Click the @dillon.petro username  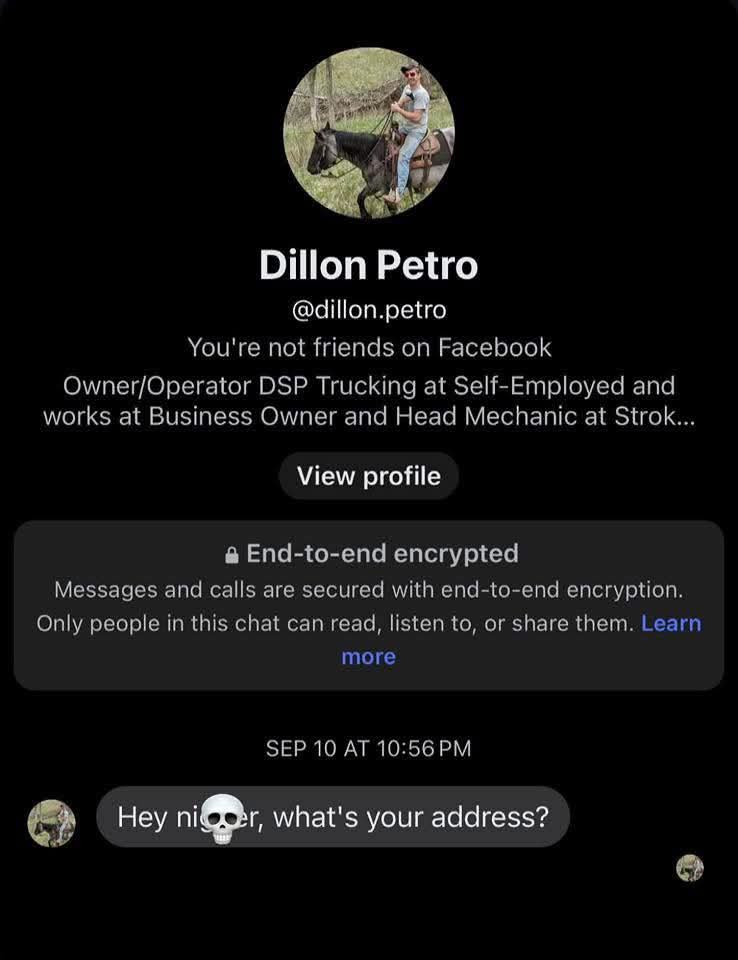click(x=368, y=310)
